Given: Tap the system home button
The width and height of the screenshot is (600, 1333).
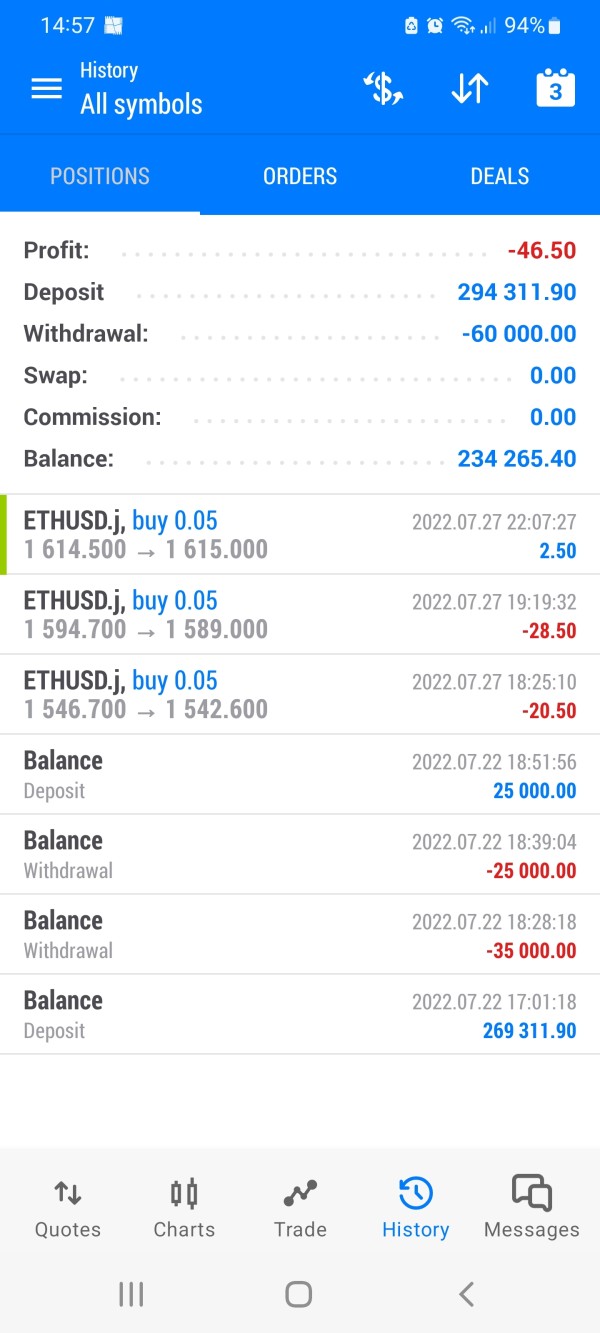Looking at the screenshot, I should (298, 1294).
